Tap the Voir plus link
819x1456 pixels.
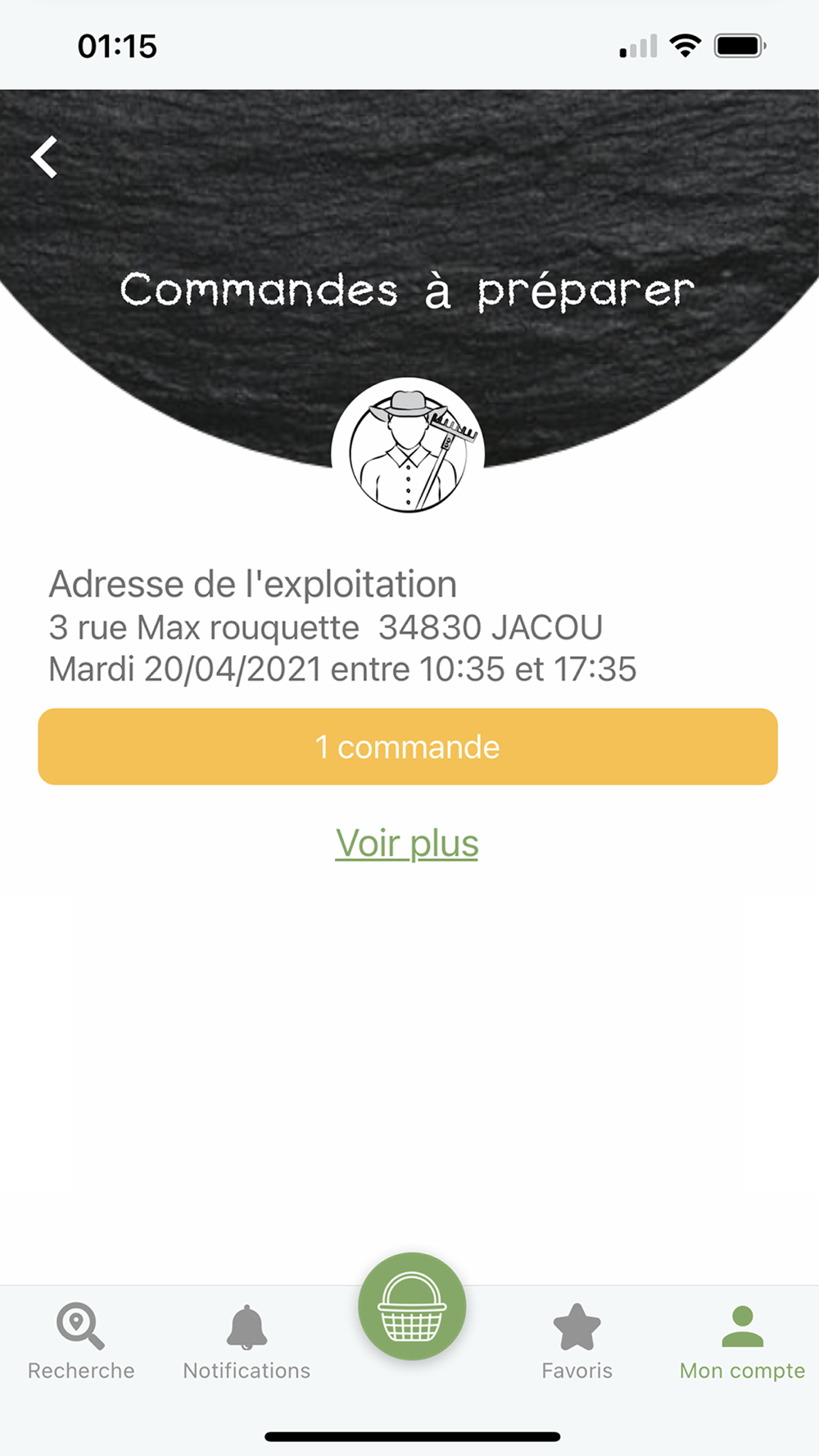point(407,843)
